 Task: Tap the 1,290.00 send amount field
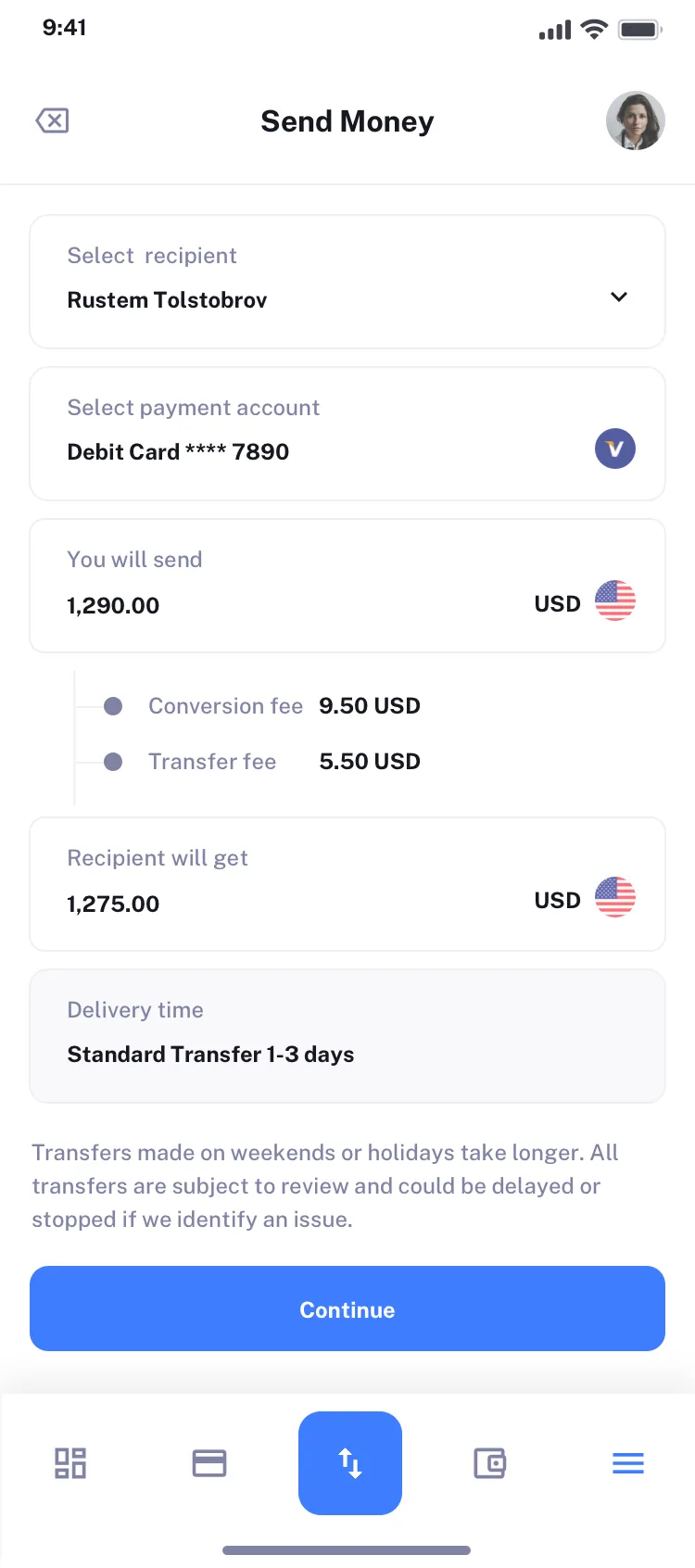coord(113,605)
